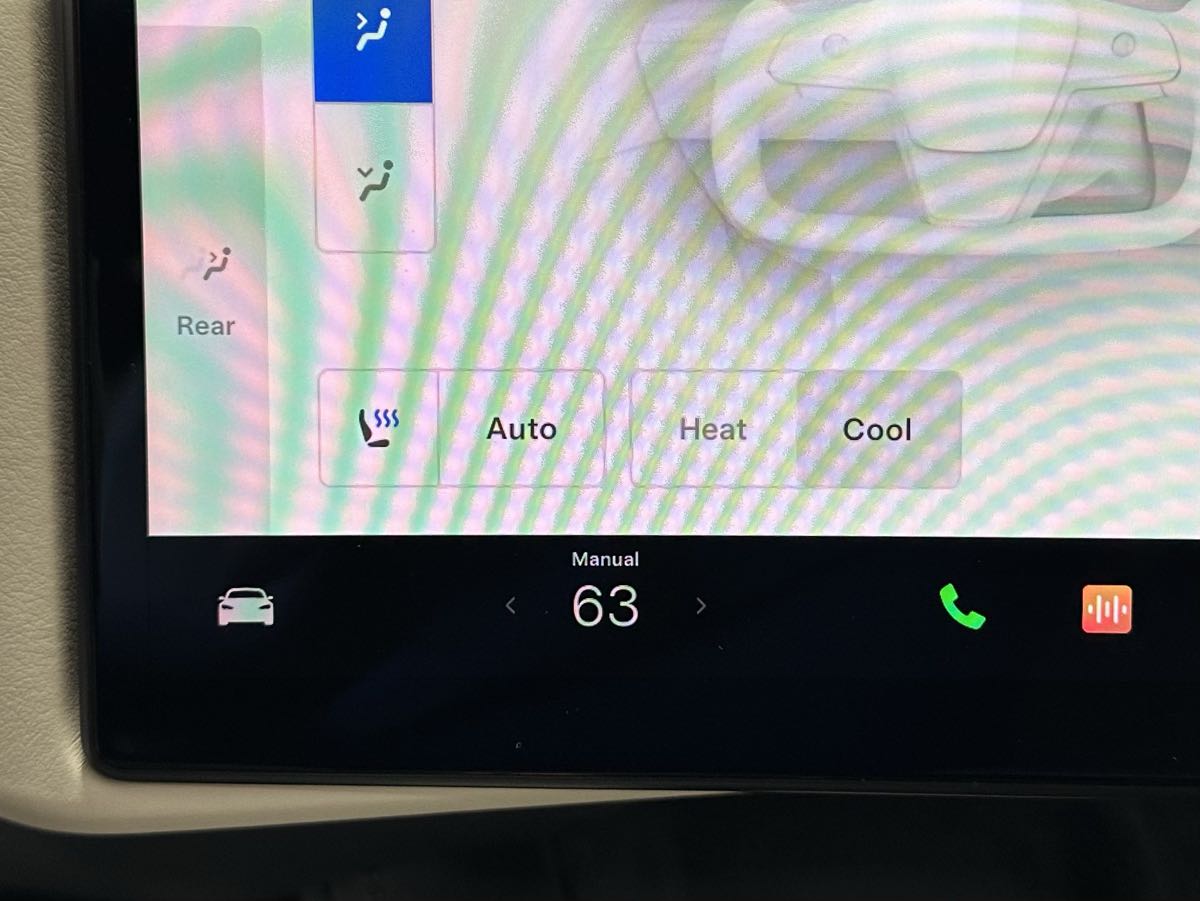
Task: Select the Cool option
Action: [877, 430]
